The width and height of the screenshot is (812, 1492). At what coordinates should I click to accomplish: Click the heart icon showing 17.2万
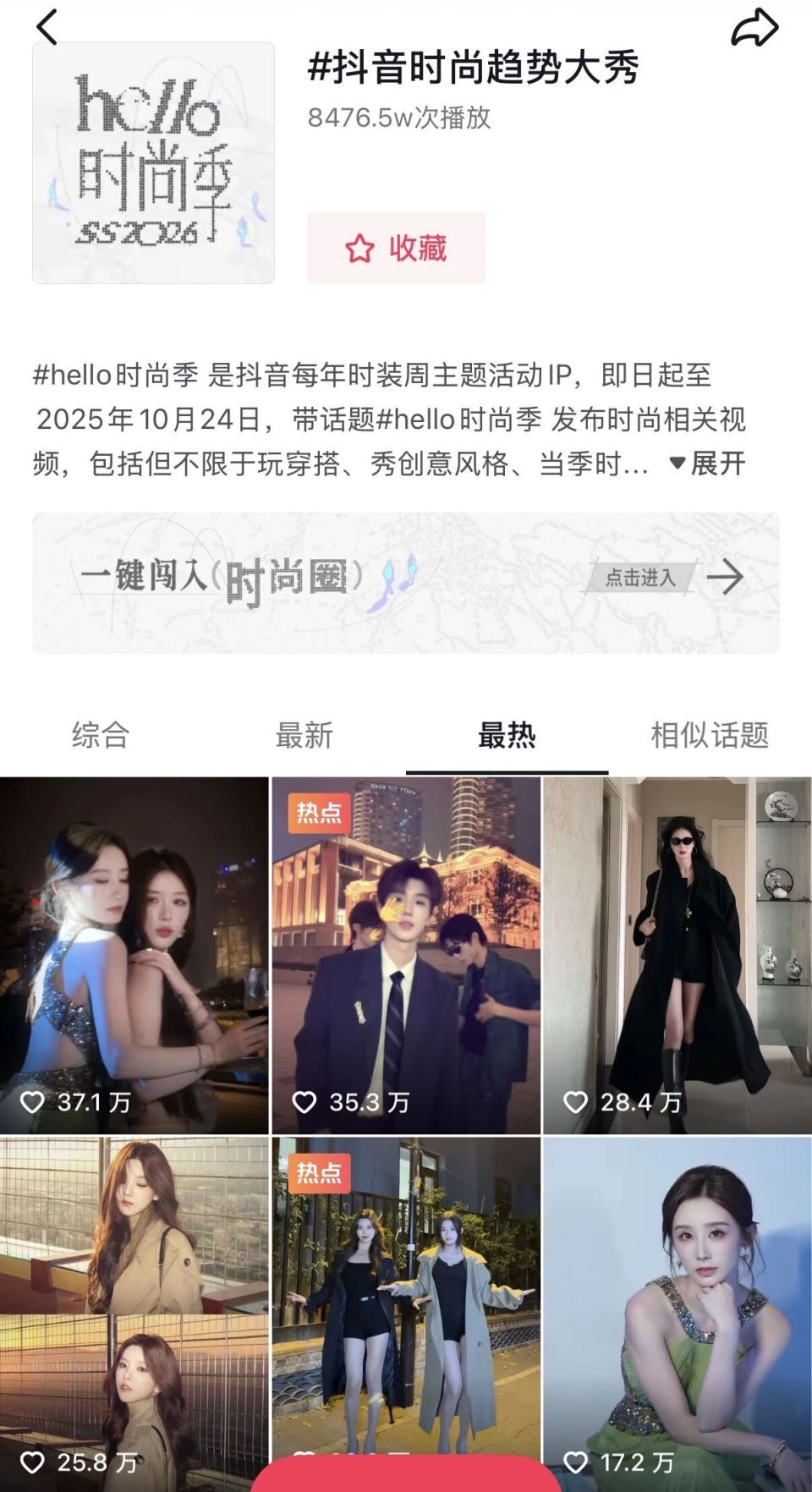[577, 1459]
